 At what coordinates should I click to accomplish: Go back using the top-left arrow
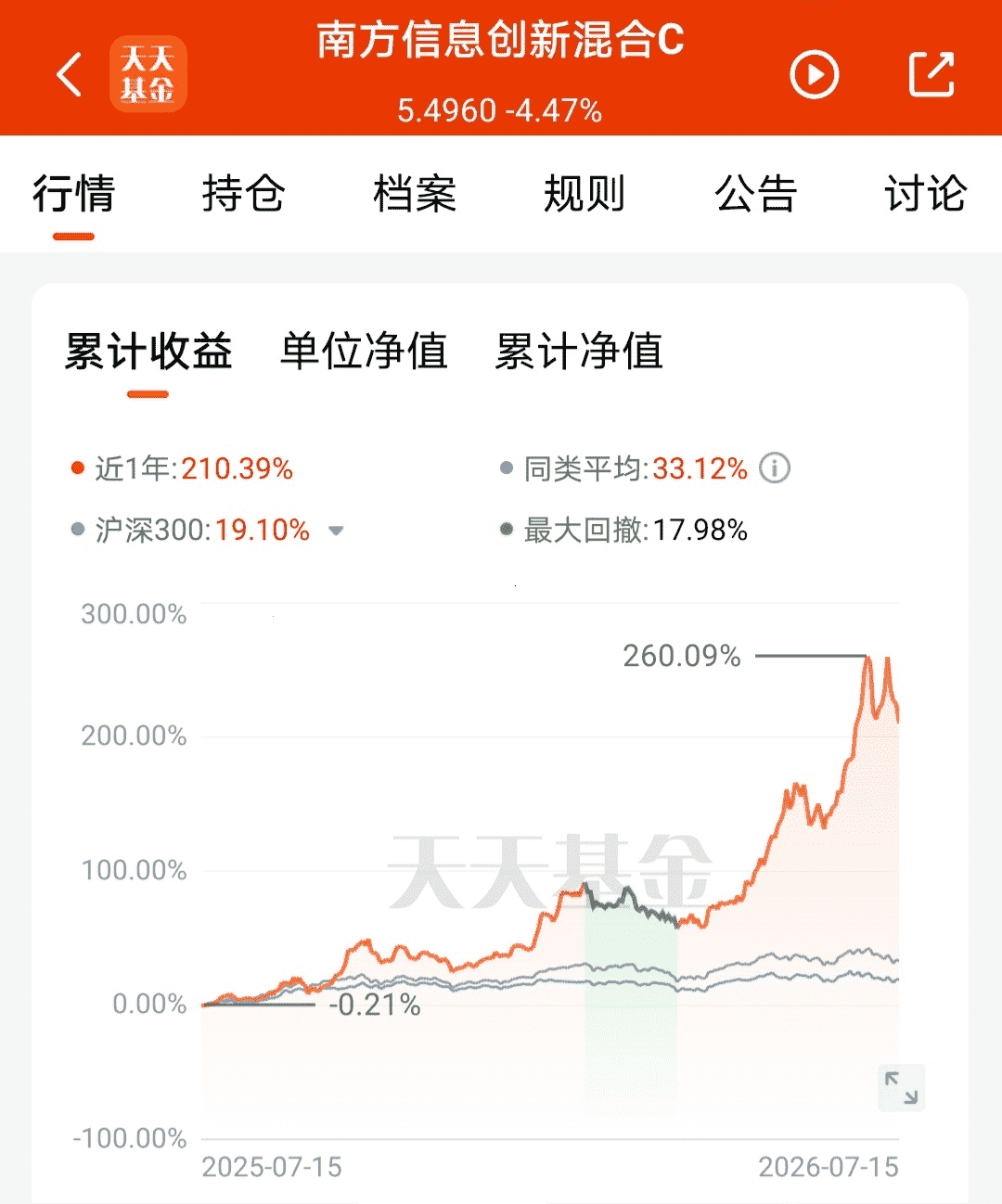click(70, 75)
